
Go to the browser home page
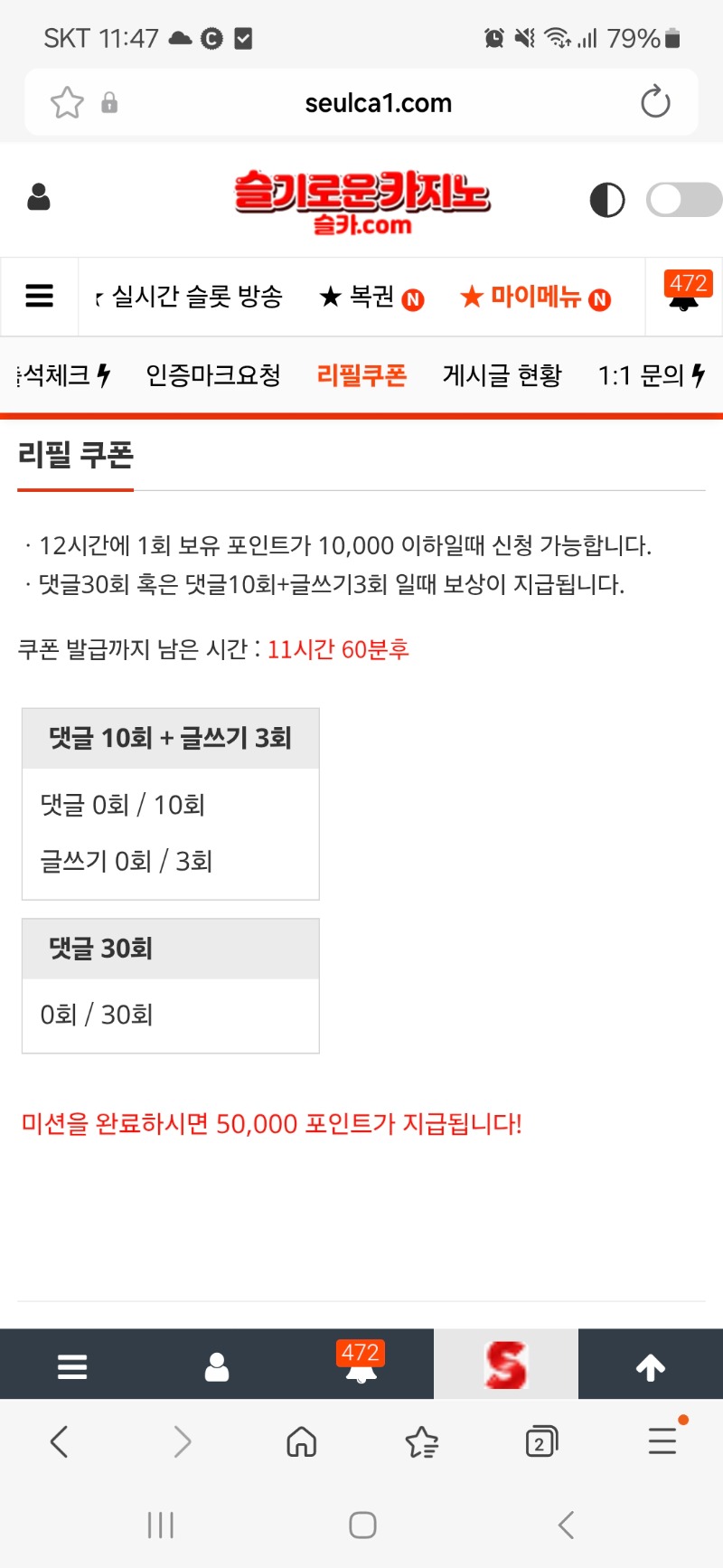301,1441
